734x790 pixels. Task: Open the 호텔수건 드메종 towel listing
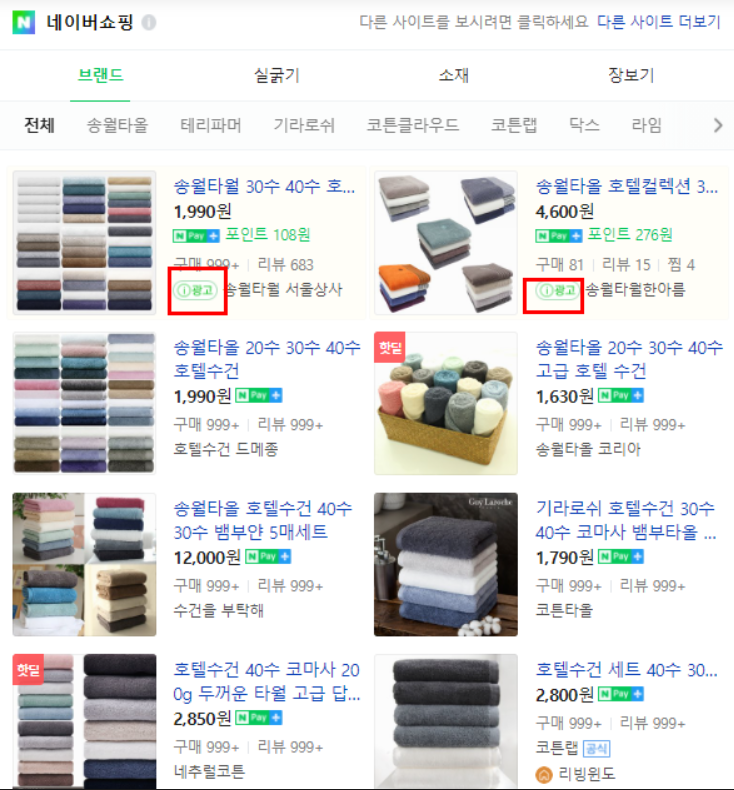coord(267,359)
